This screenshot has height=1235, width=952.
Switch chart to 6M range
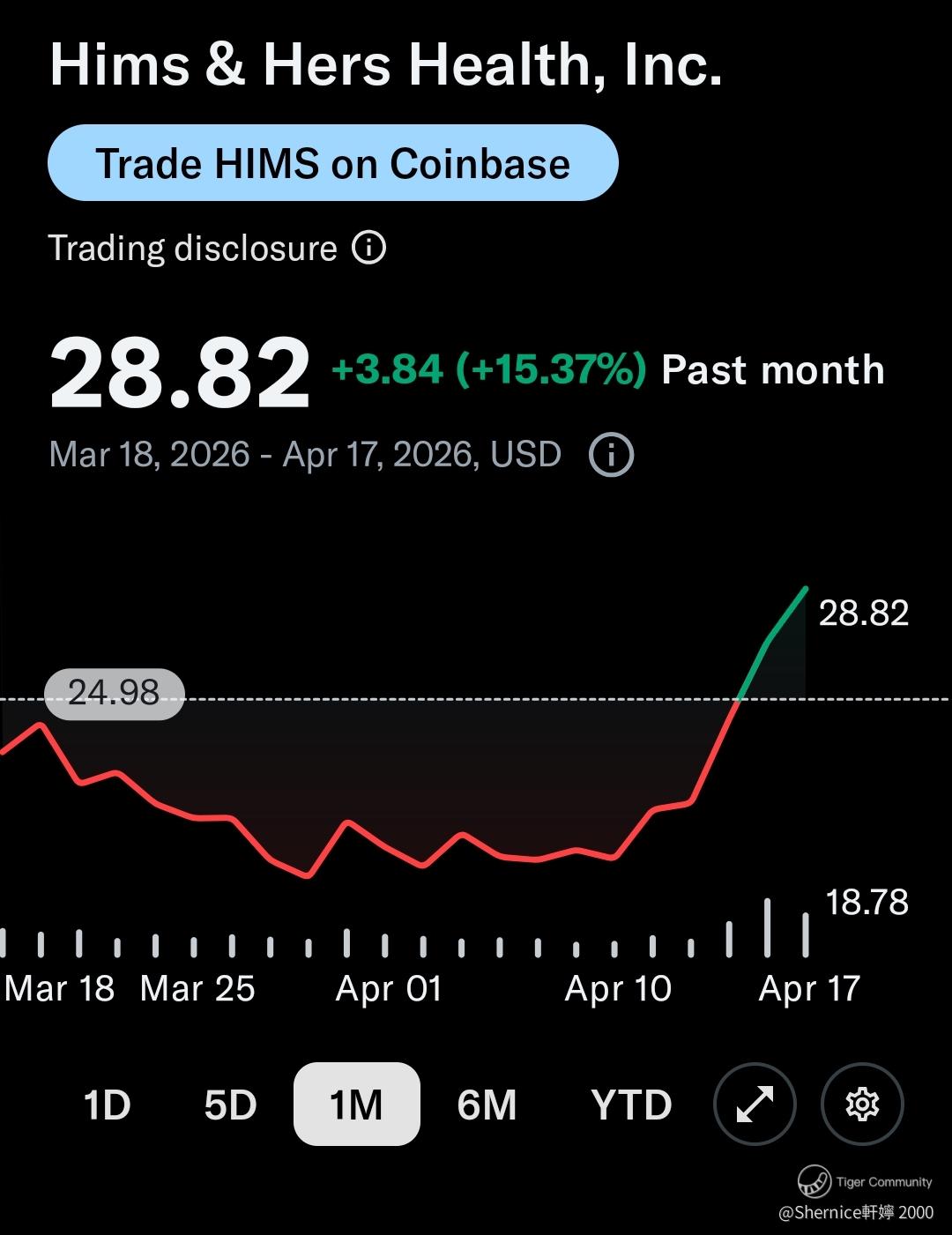pyautogui.click(x=487, y=1105)
